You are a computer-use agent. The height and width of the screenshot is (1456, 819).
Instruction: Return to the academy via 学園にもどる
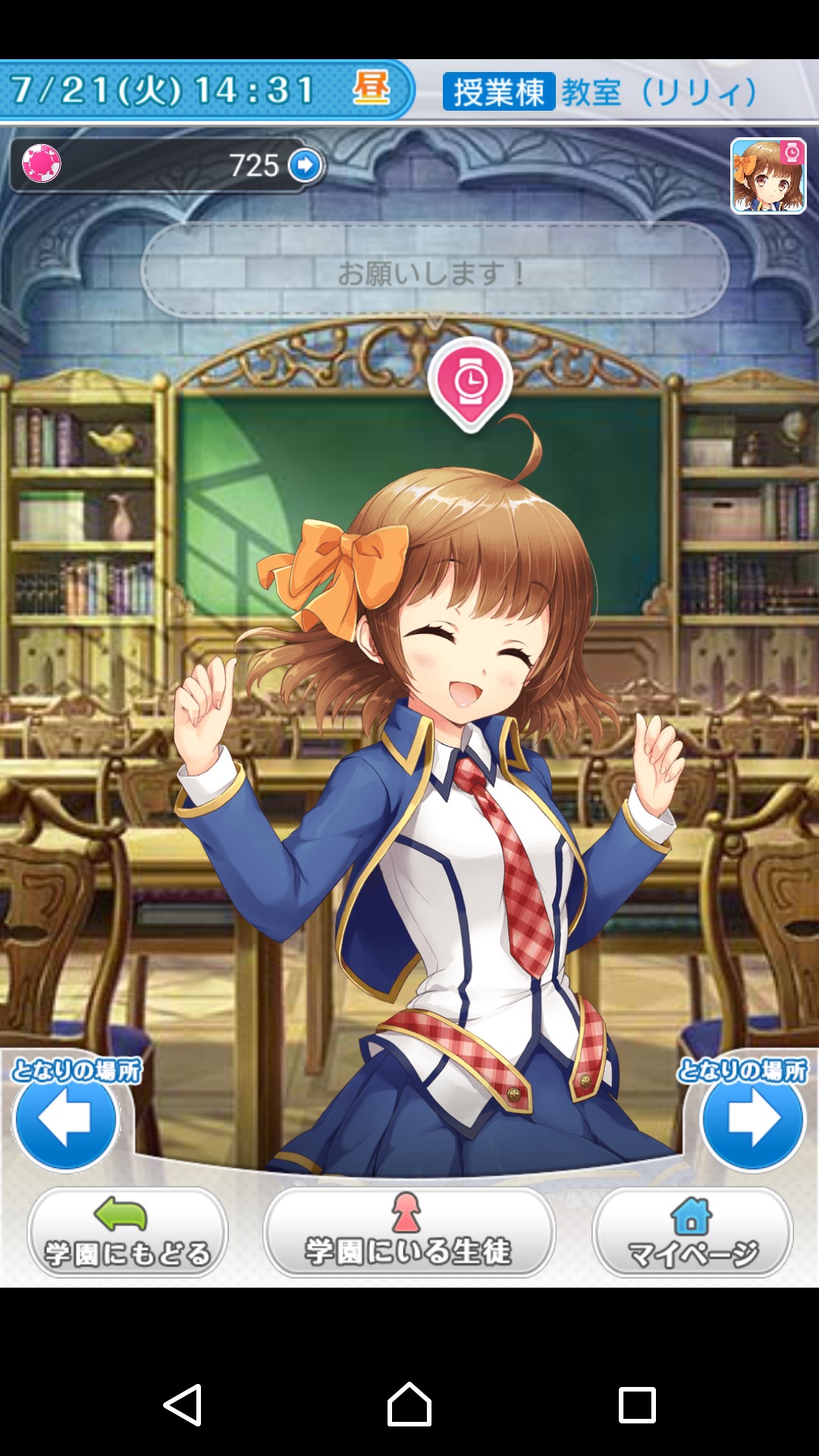coord(127,1232)
